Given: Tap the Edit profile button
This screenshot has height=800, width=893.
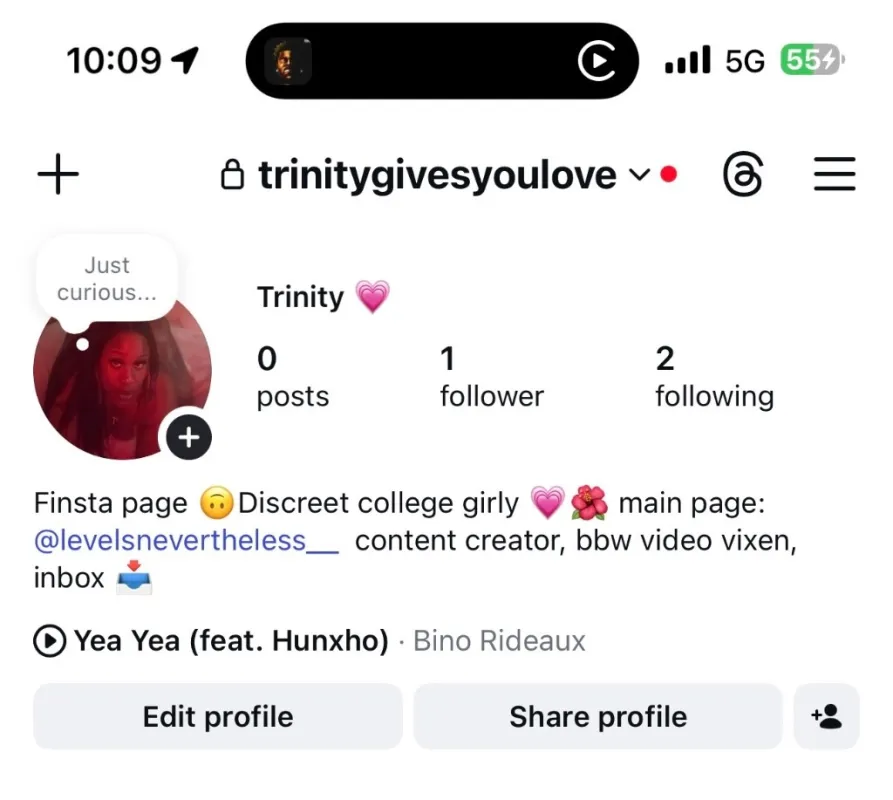Looking at the screenshot, I should [218, 716].
